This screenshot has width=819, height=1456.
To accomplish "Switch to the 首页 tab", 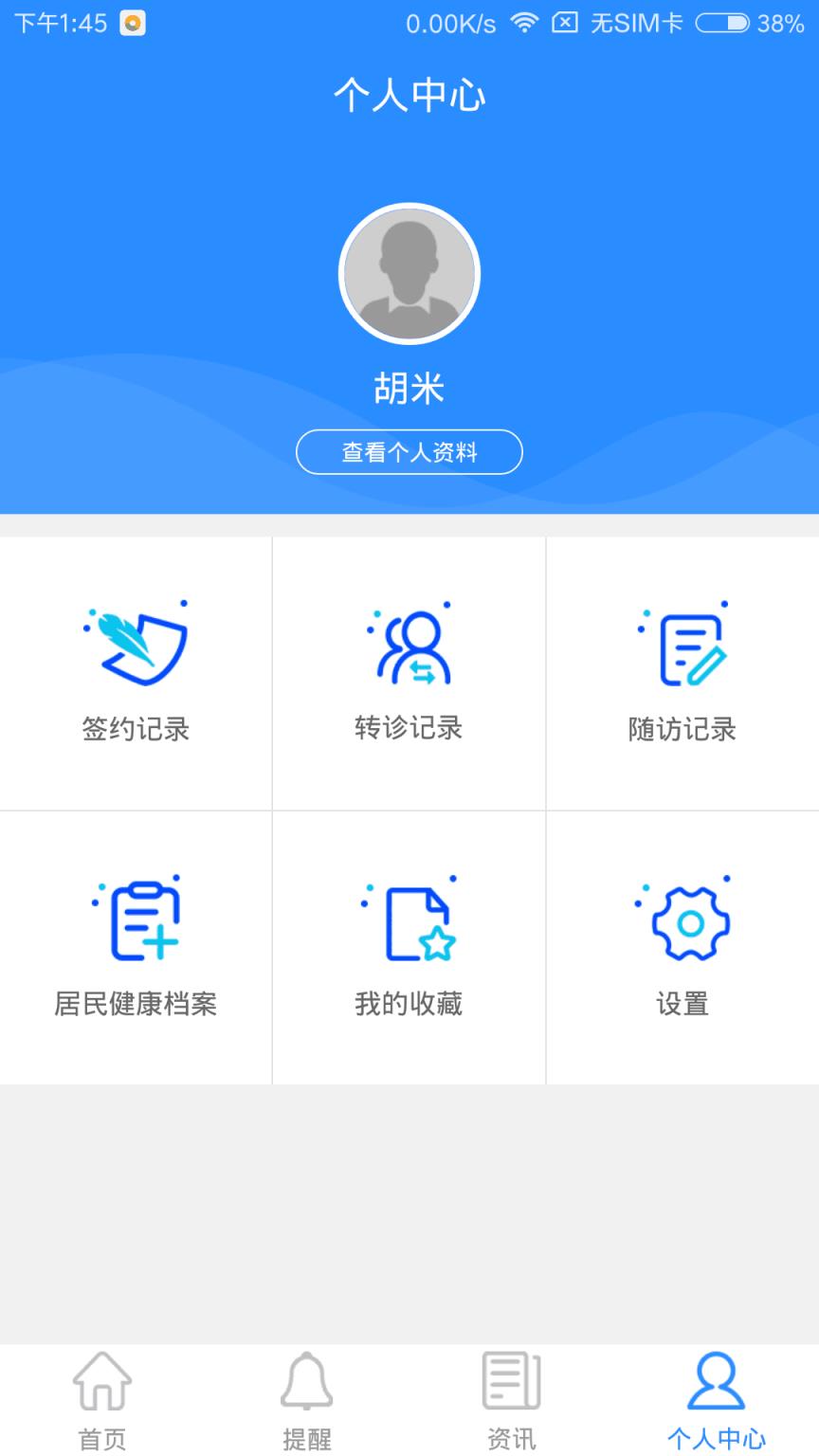I will tap(100, 1403).
